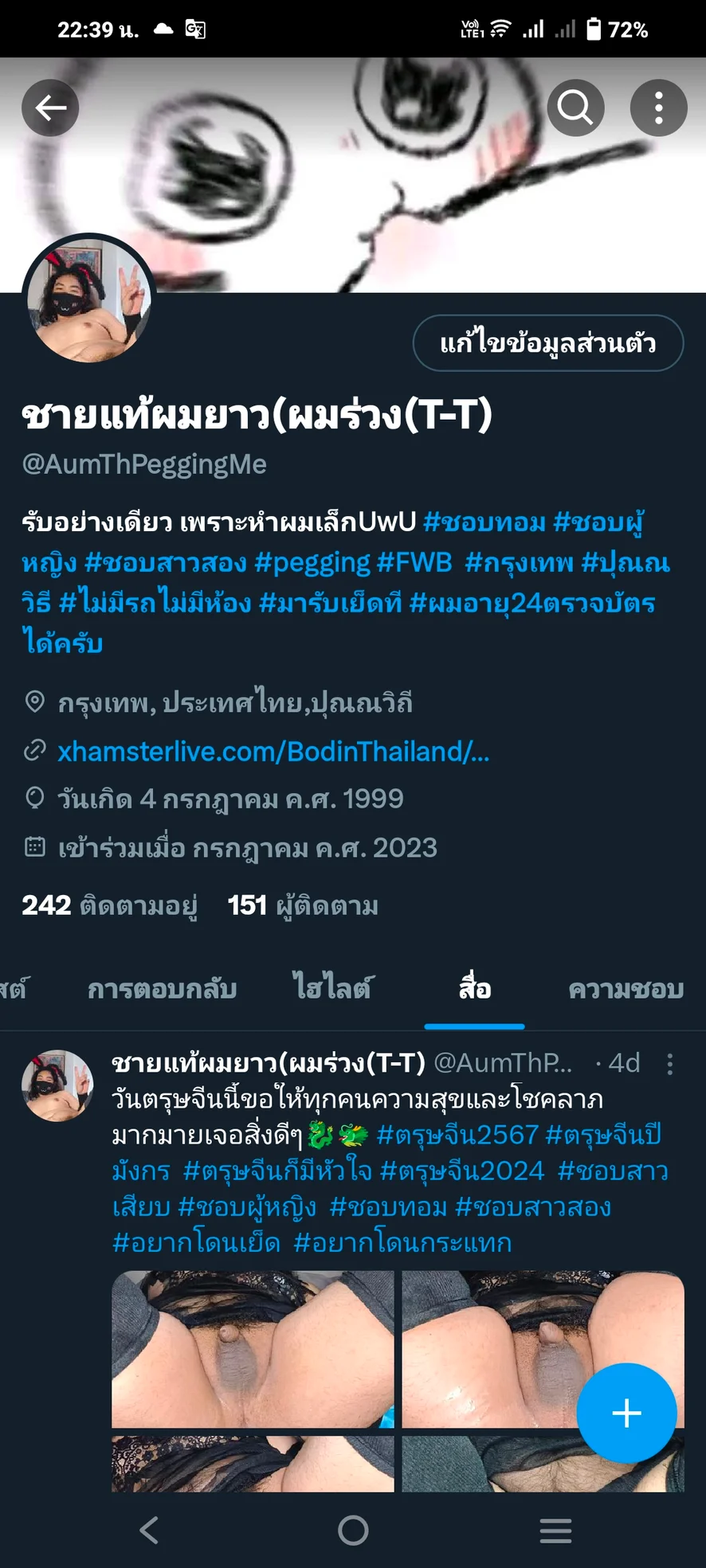Tap the system home button
The height and width of the screenshot is (1568, 706).
353,1530
